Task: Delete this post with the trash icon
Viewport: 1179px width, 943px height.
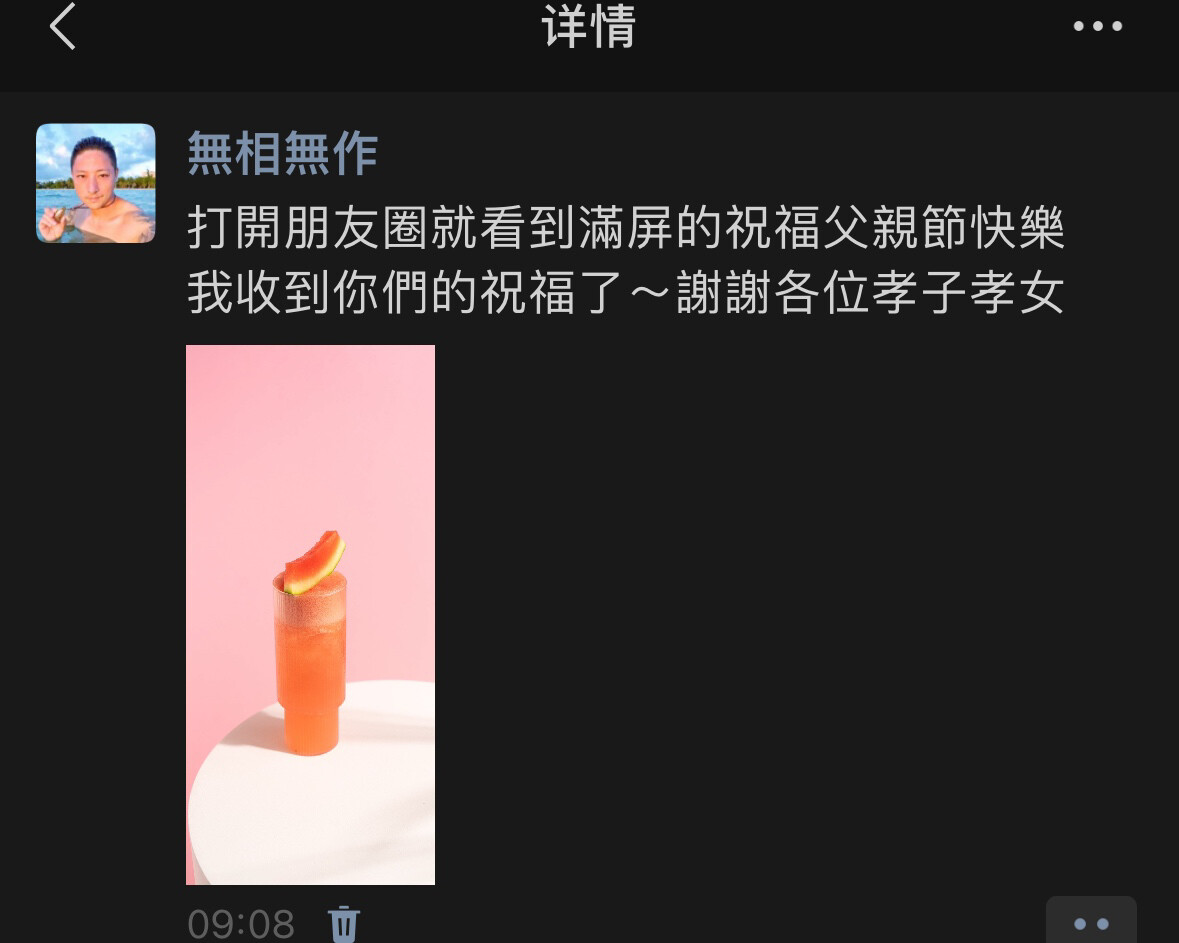Action: pos(343,923)
